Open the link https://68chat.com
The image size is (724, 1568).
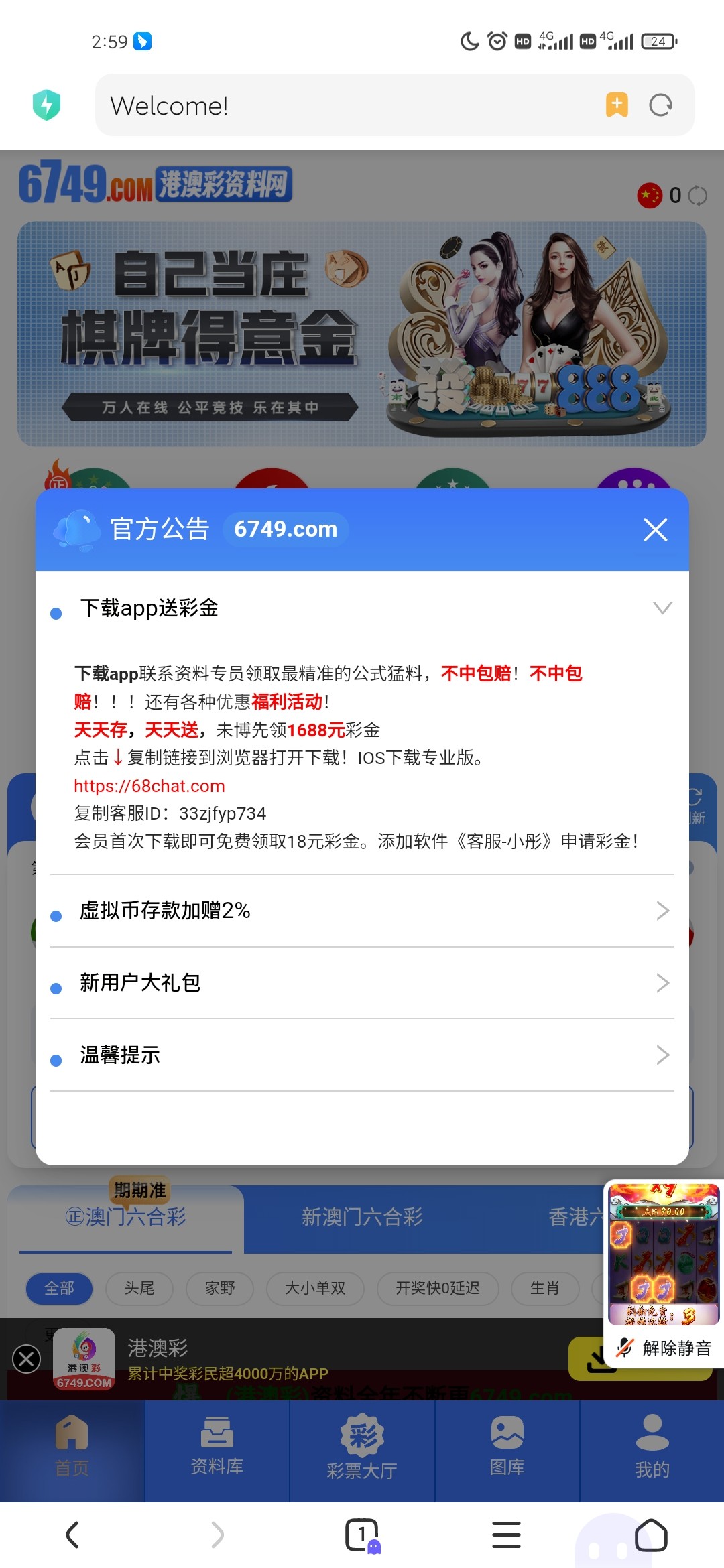coord(149,785)
